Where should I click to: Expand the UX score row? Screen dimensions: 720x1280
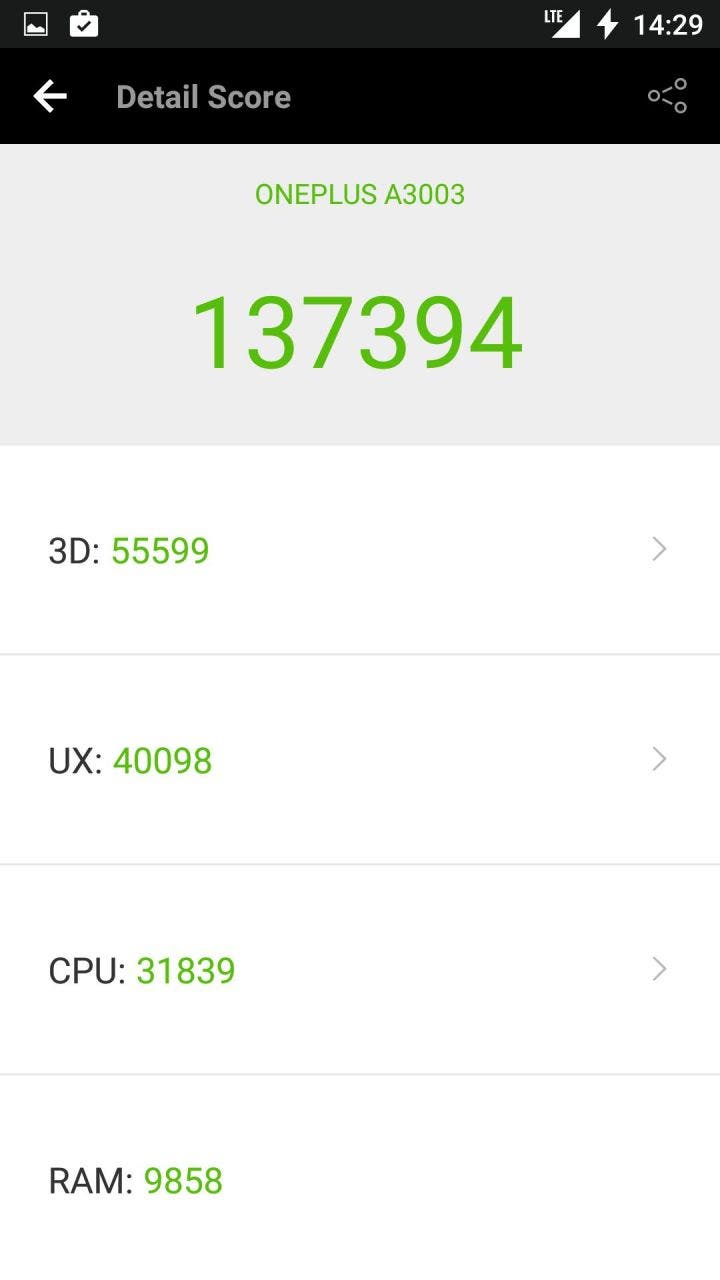(360, 760)
